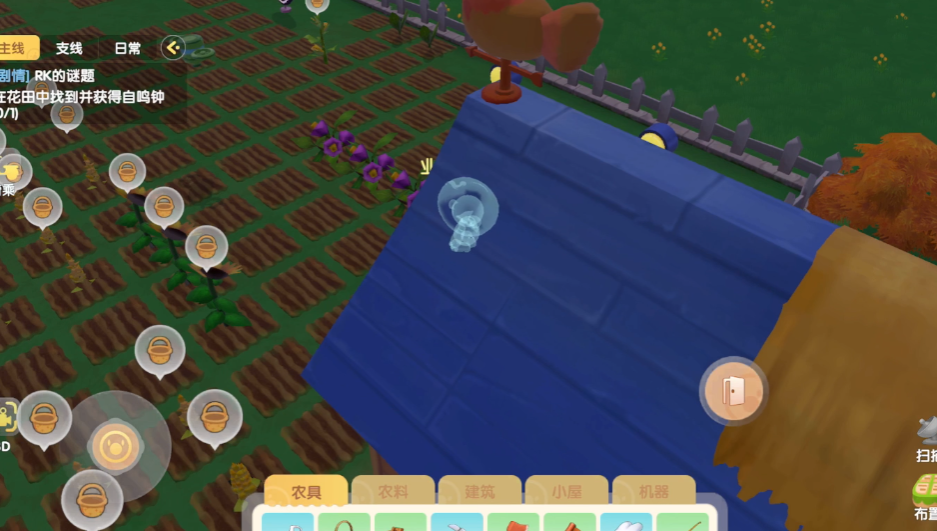Viewport: 937px width, 531px height.
Task: Select the 农料 category tab
Action: pos(394,492)
